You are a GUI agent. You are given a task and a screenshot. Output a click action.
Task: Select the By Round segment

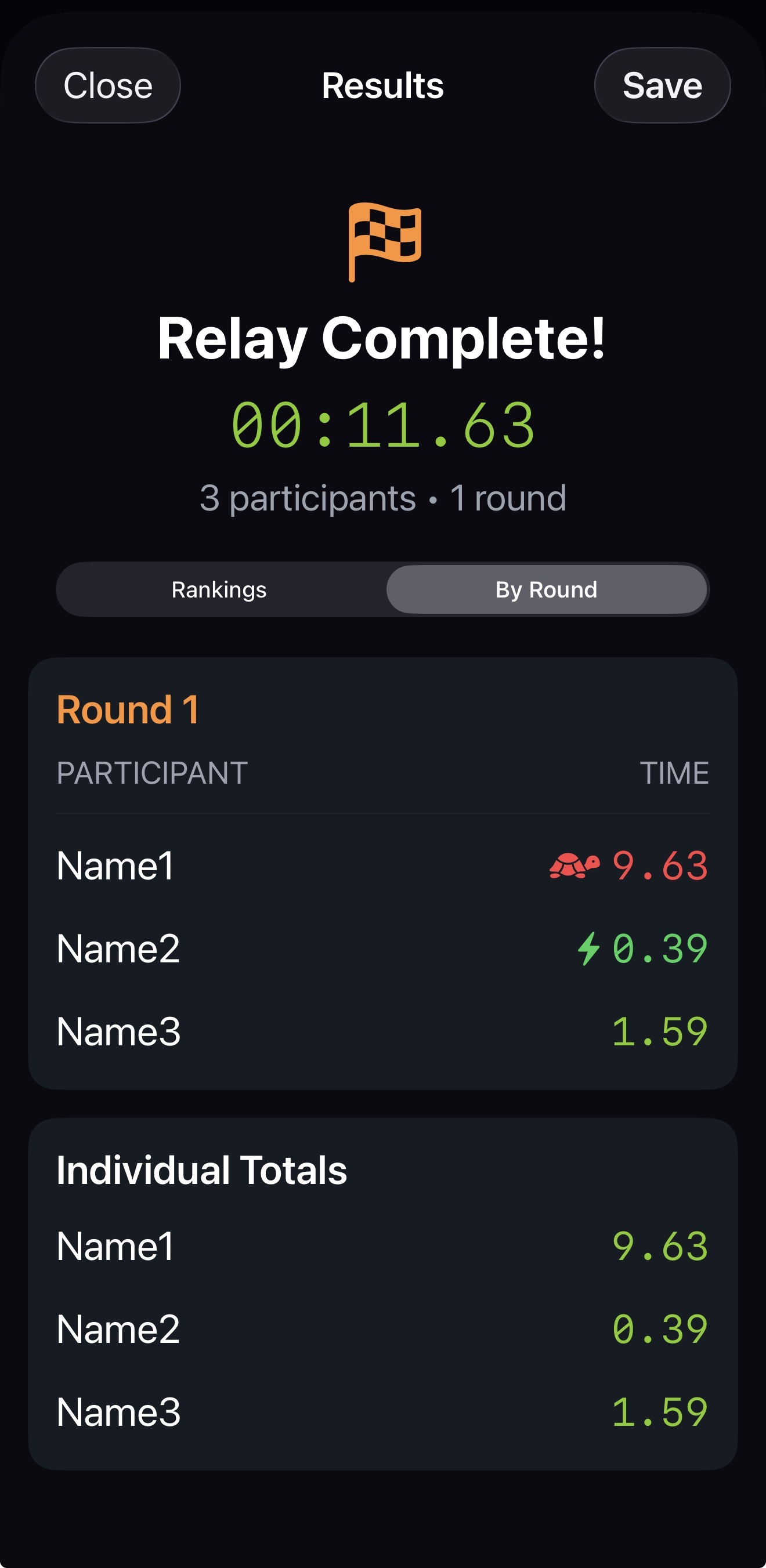point(546,589)
